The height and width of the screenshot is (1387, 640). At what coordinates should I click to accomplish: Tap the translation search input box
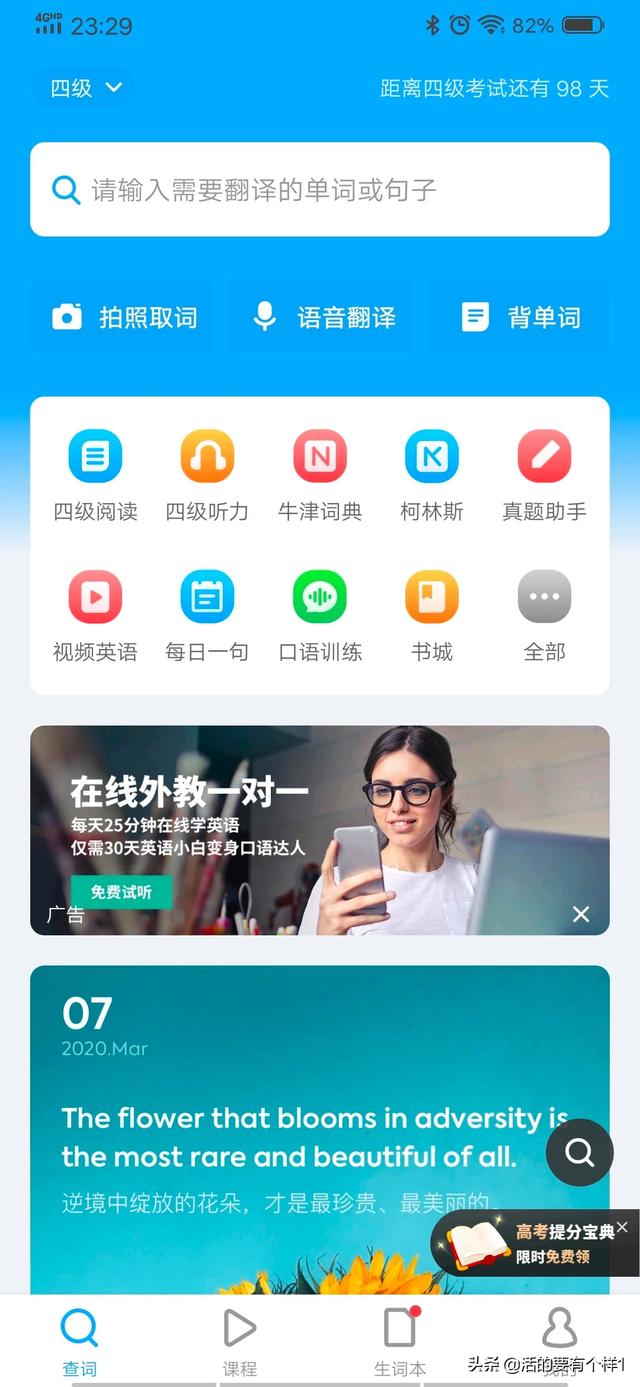tap(320, 190)
